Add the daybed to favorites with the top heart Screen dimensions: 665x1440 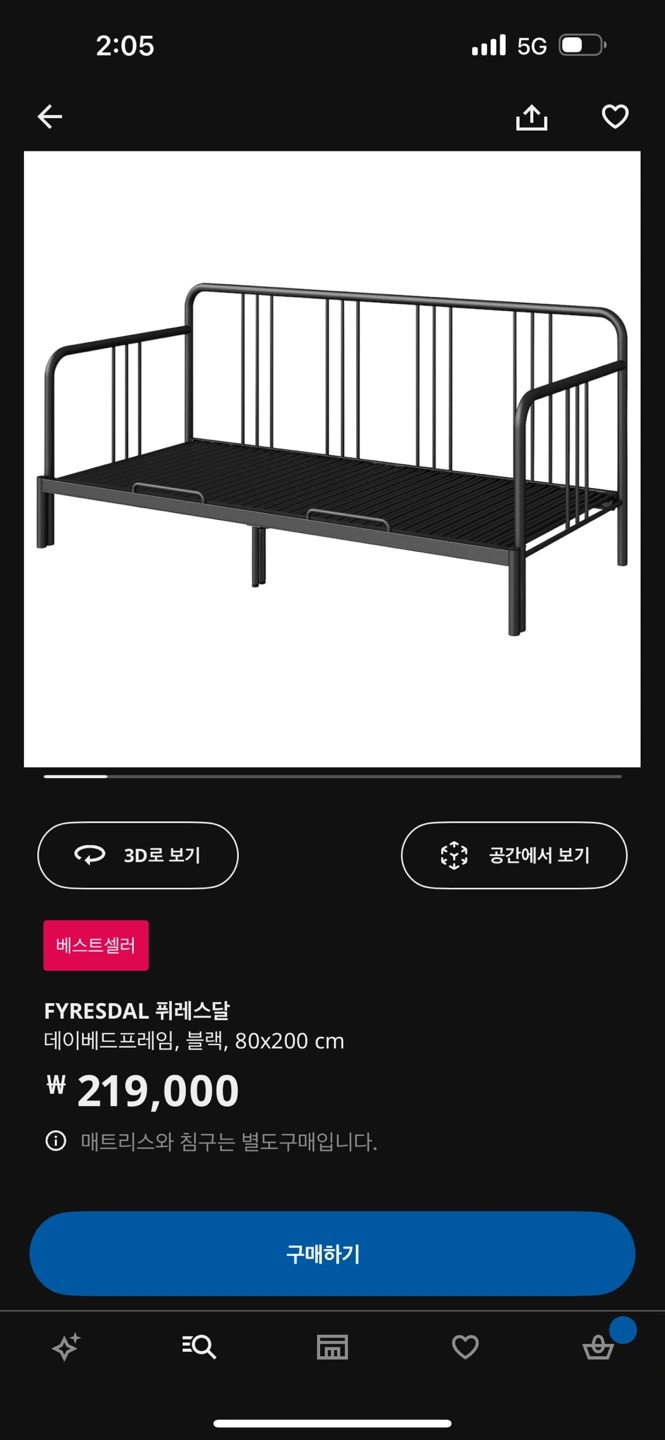coord(614,117)
